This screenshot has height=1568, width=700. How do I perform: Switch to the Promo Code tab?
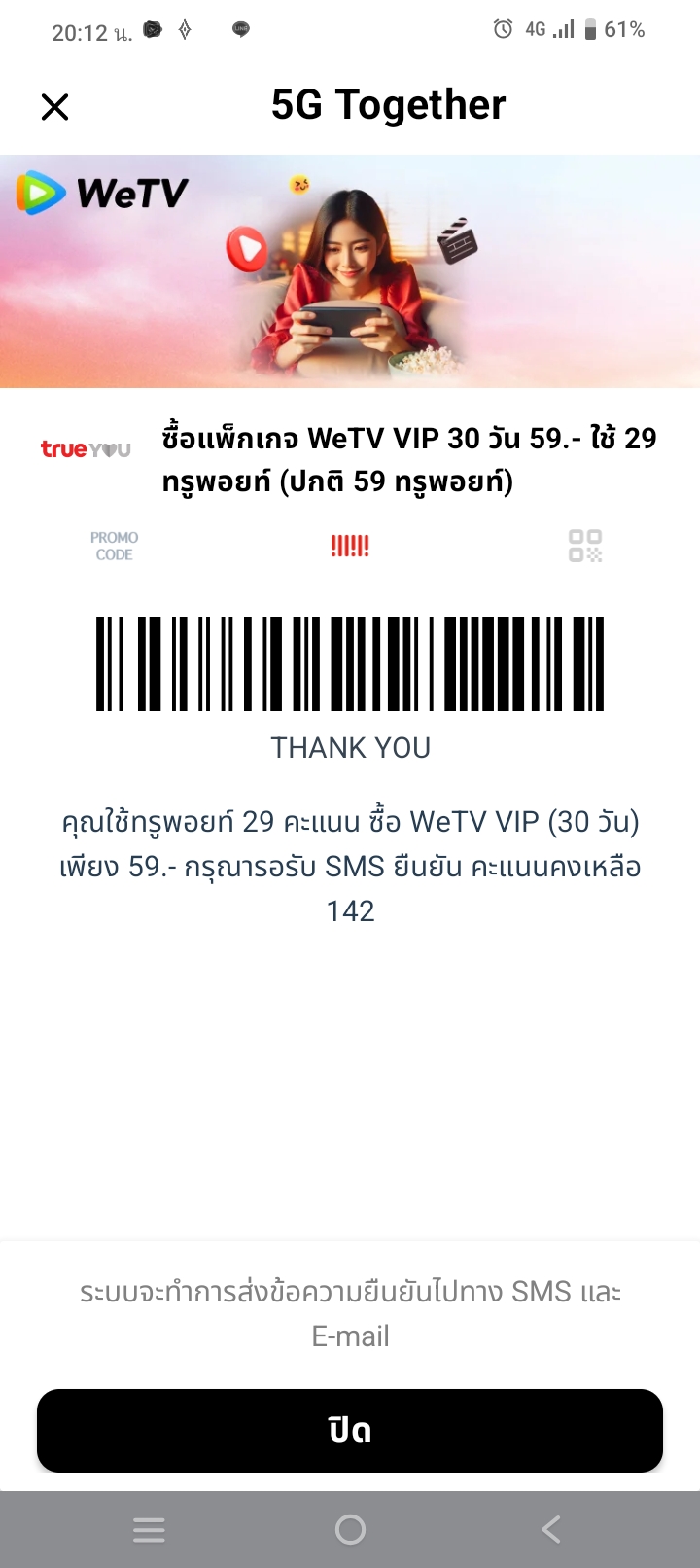point(114,546)
